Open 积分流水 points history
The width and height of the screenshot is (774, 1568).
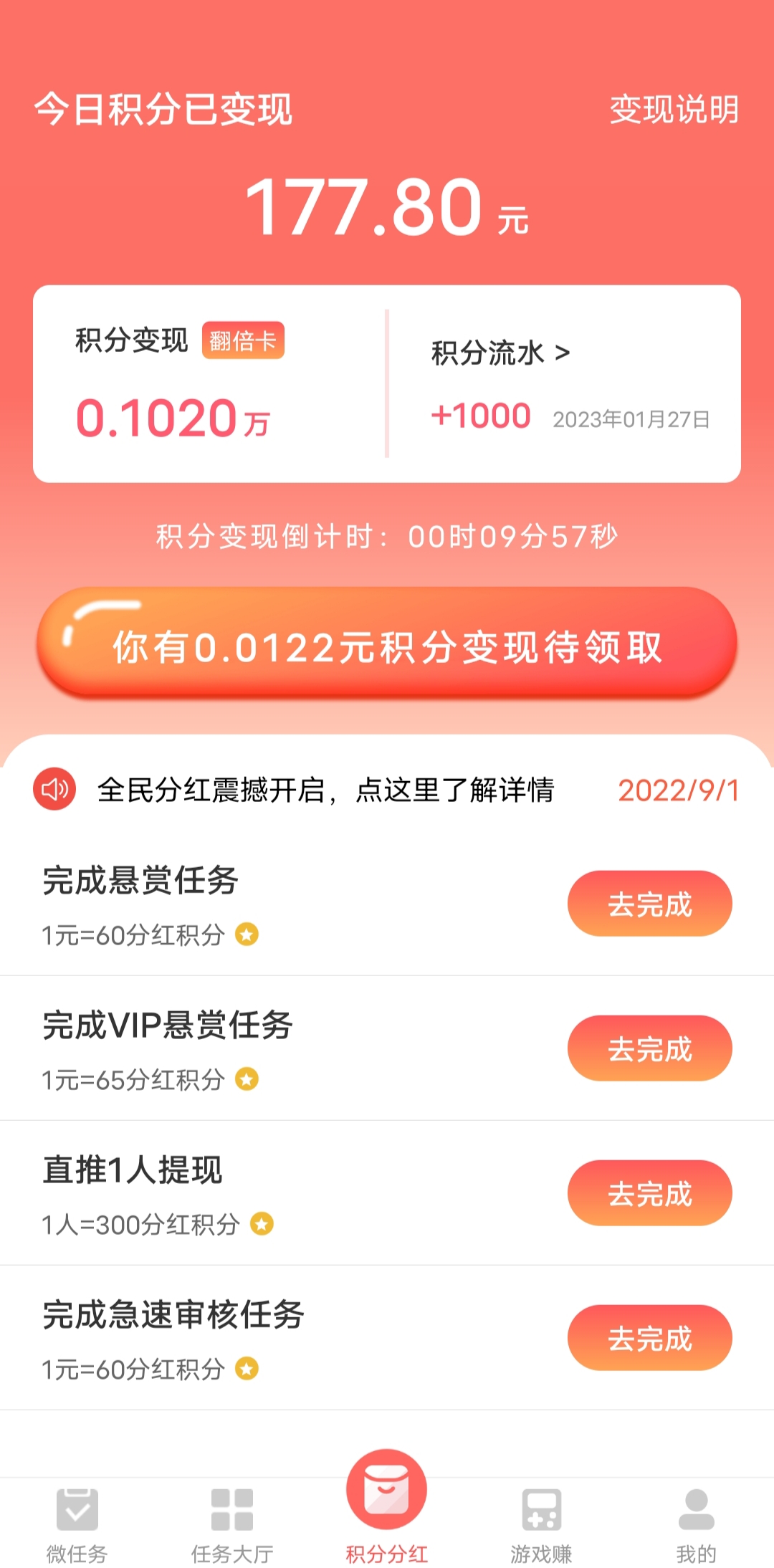pos(500,353)
